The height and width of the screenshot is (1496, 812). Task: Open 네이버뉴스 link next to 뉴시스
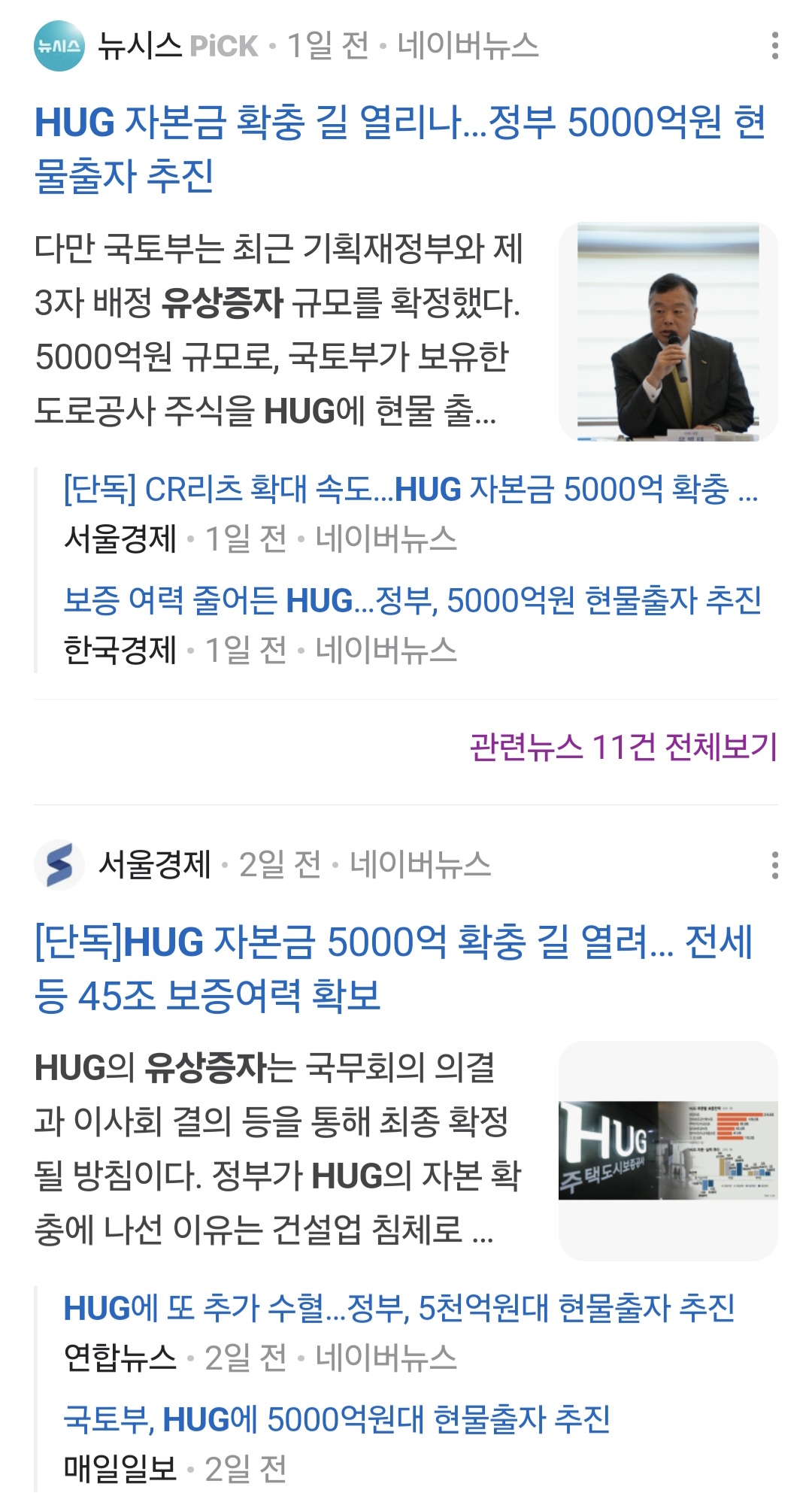[468, 46]
